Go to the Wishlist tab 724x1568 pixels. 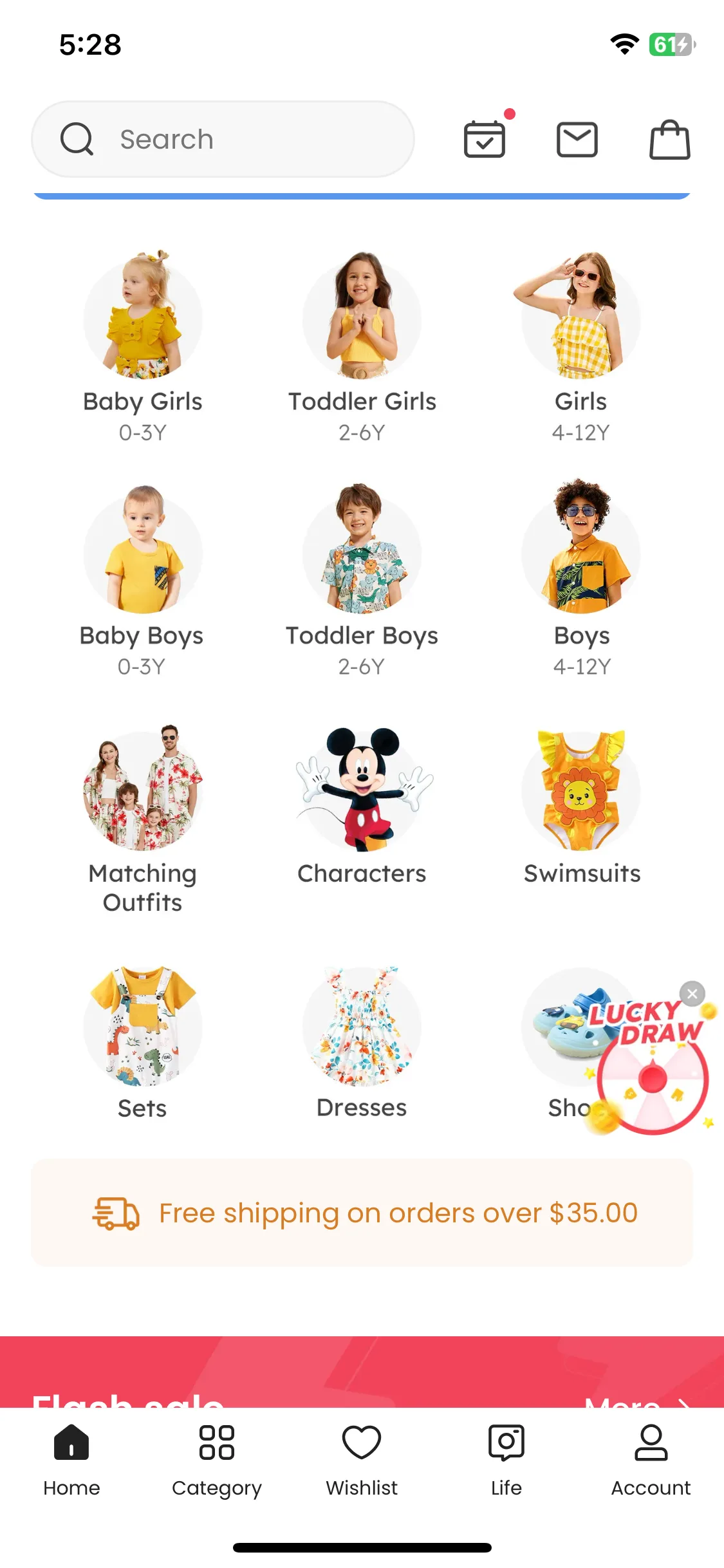(x=362, y=1459)
